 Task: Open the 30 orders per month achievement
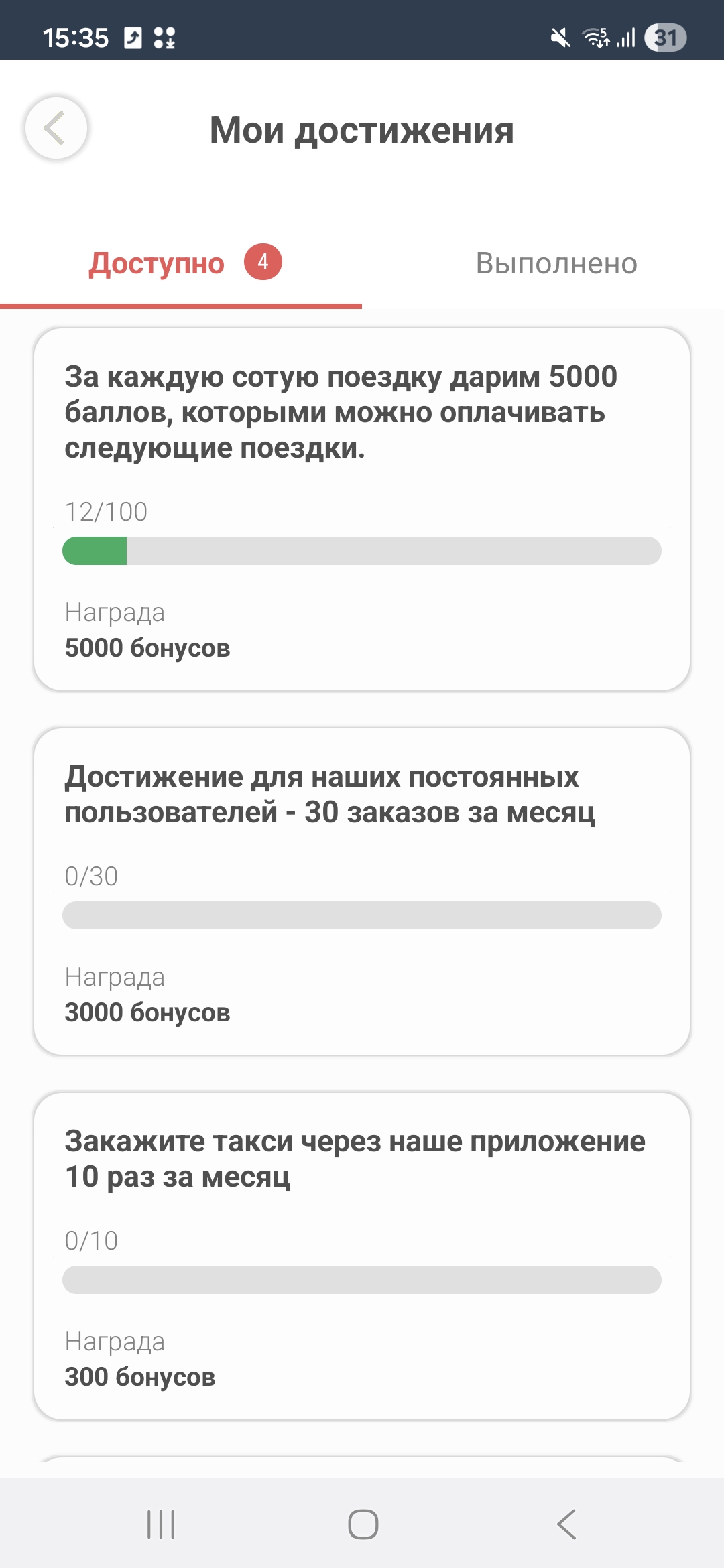click(x=362, y=891)
